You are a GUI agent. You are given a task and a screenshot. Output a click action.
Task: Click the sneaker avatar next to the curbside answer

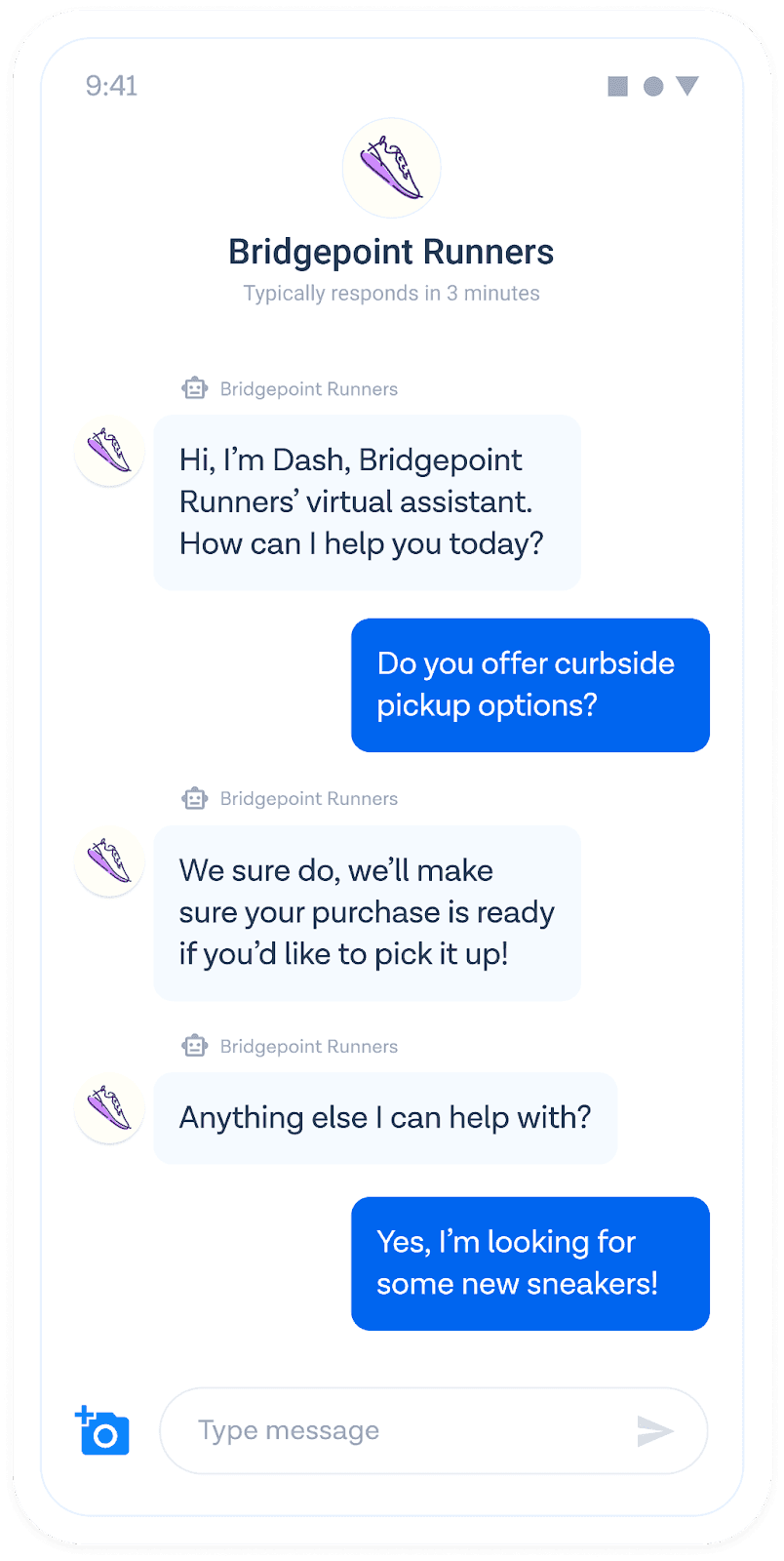point(108,861)
